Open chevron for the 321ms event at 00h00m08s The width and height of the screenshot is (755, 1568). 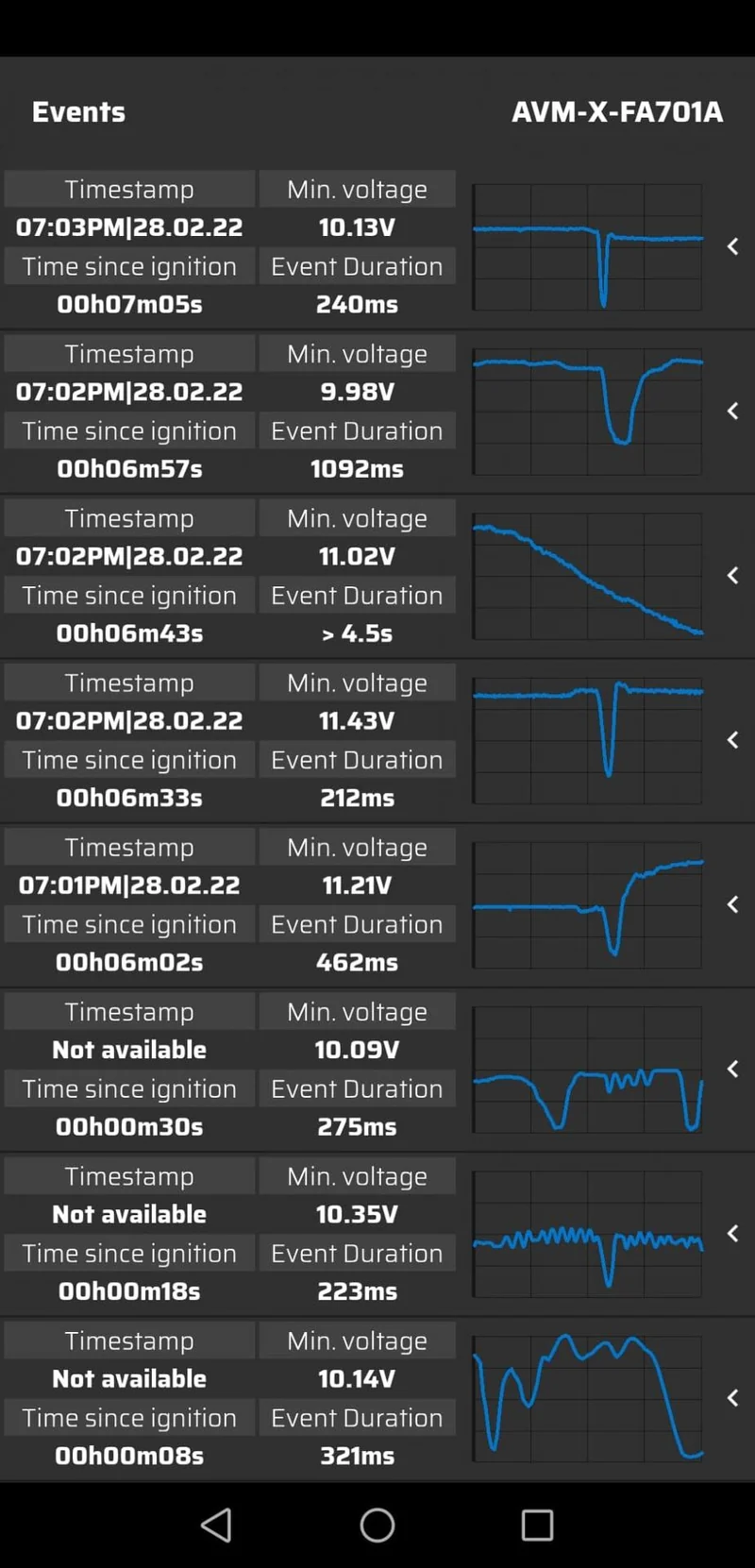[732, 1398]
